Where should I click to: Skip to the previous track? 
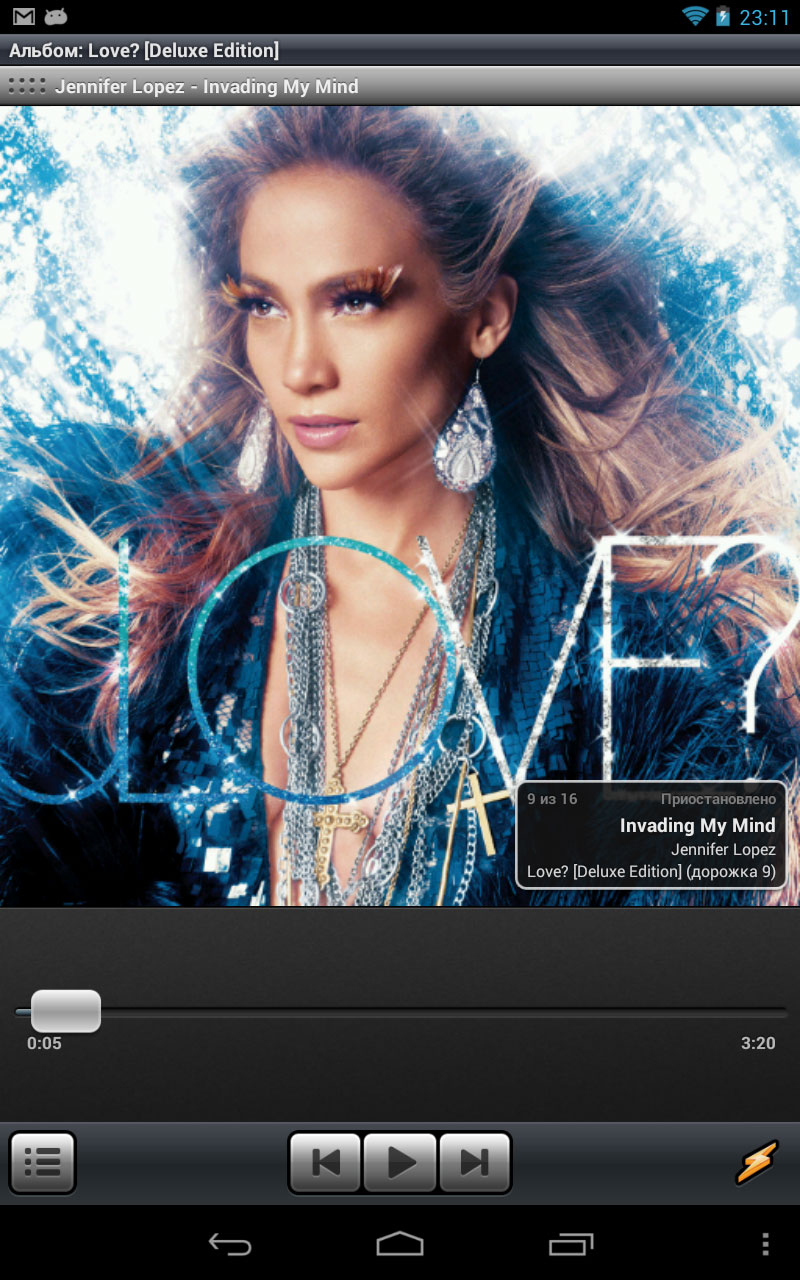(326, 1163)
